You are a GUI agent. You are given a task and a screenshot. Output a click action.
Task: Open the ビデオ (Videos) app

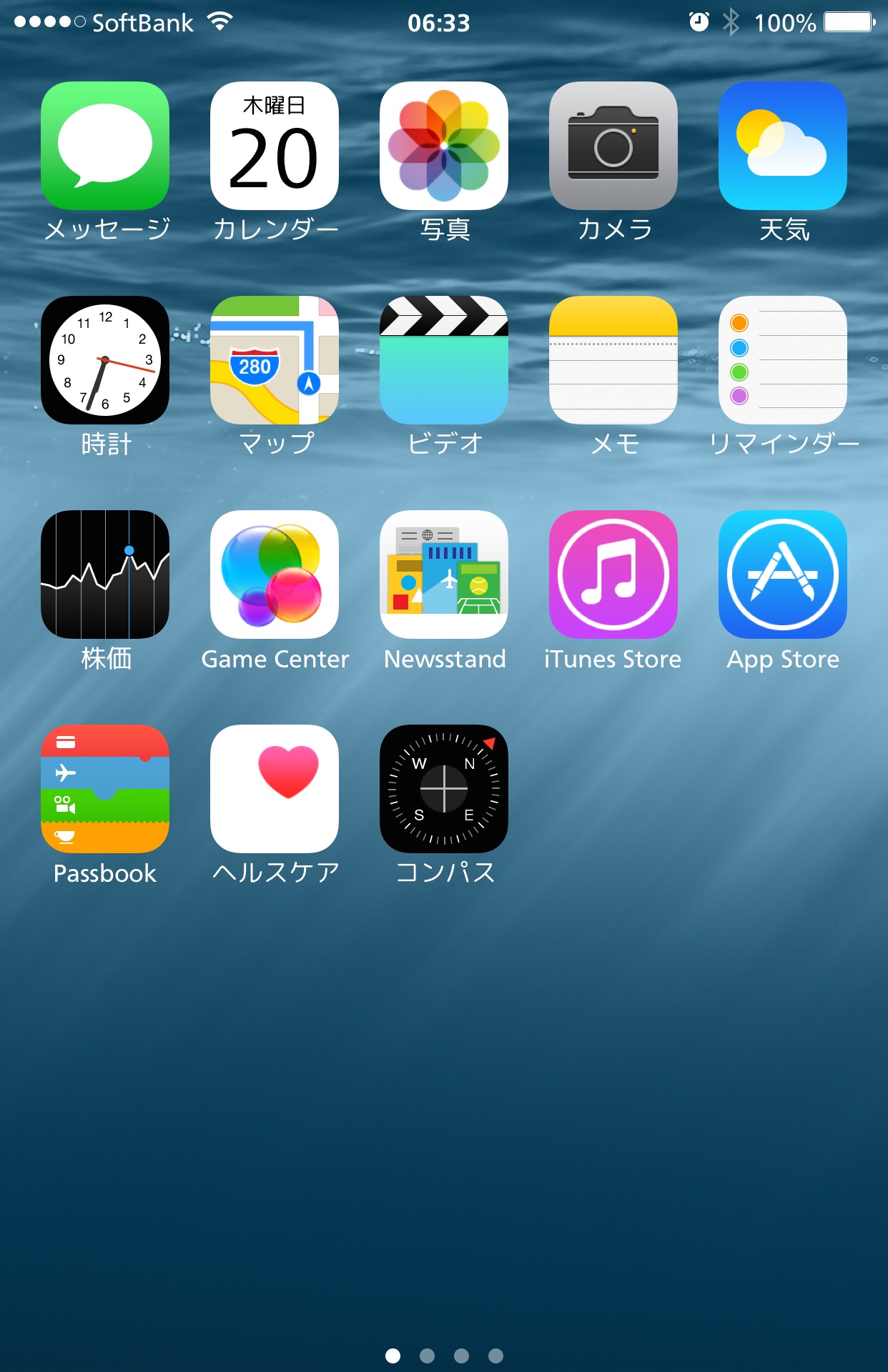click(x=444, y=360)
